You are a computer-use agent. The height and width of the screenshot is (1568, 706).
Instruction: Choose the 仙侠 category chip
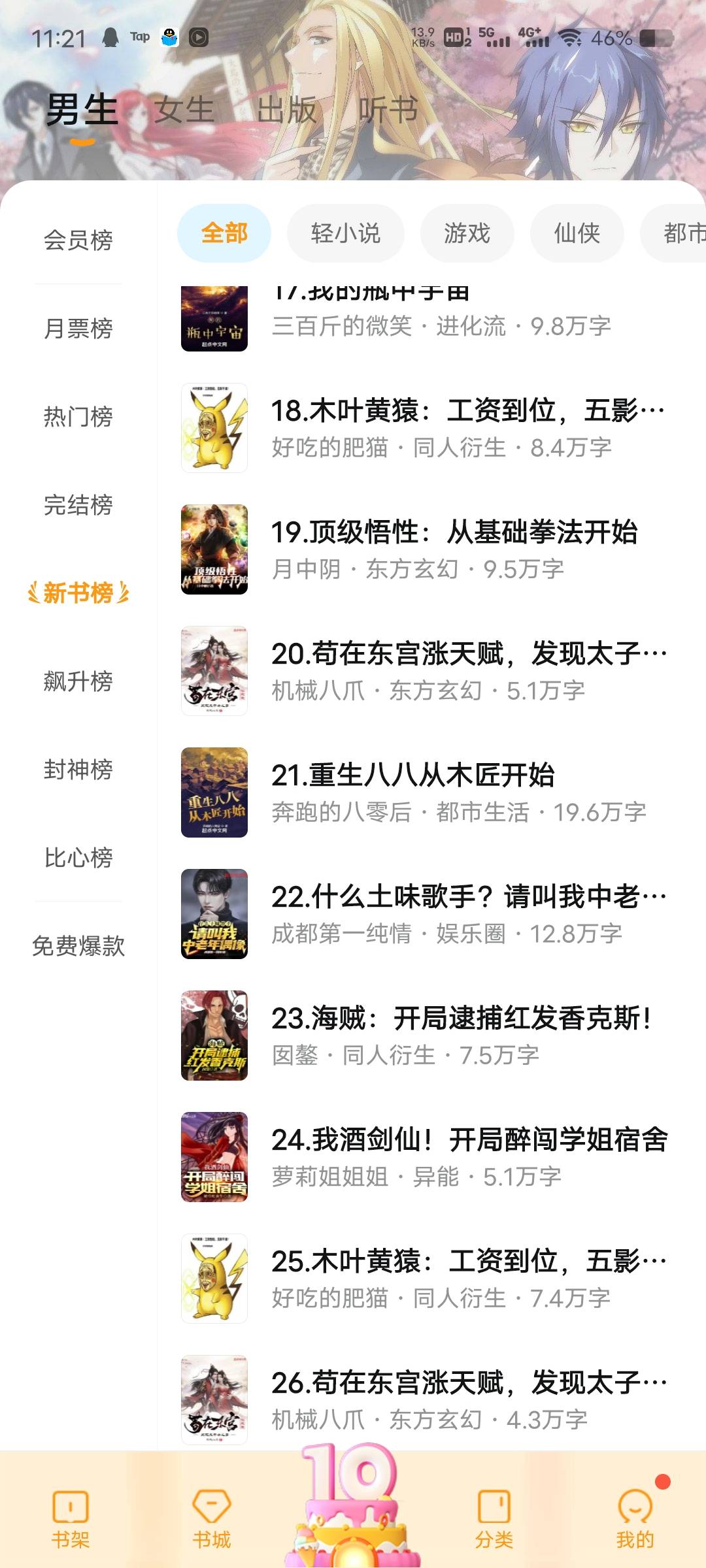[577, 233]
